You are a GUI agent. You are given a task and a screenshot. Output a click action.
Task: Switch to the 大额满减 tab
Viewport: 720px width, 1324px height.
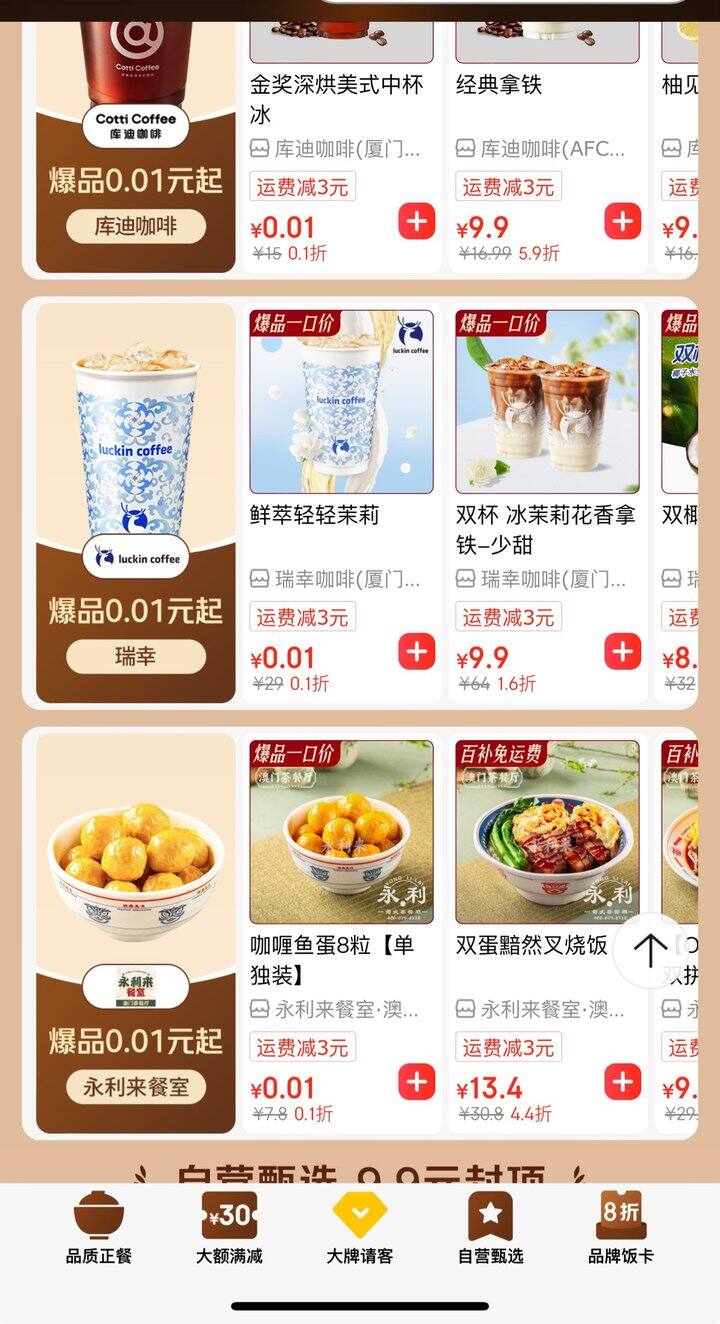coord(229,1228)
